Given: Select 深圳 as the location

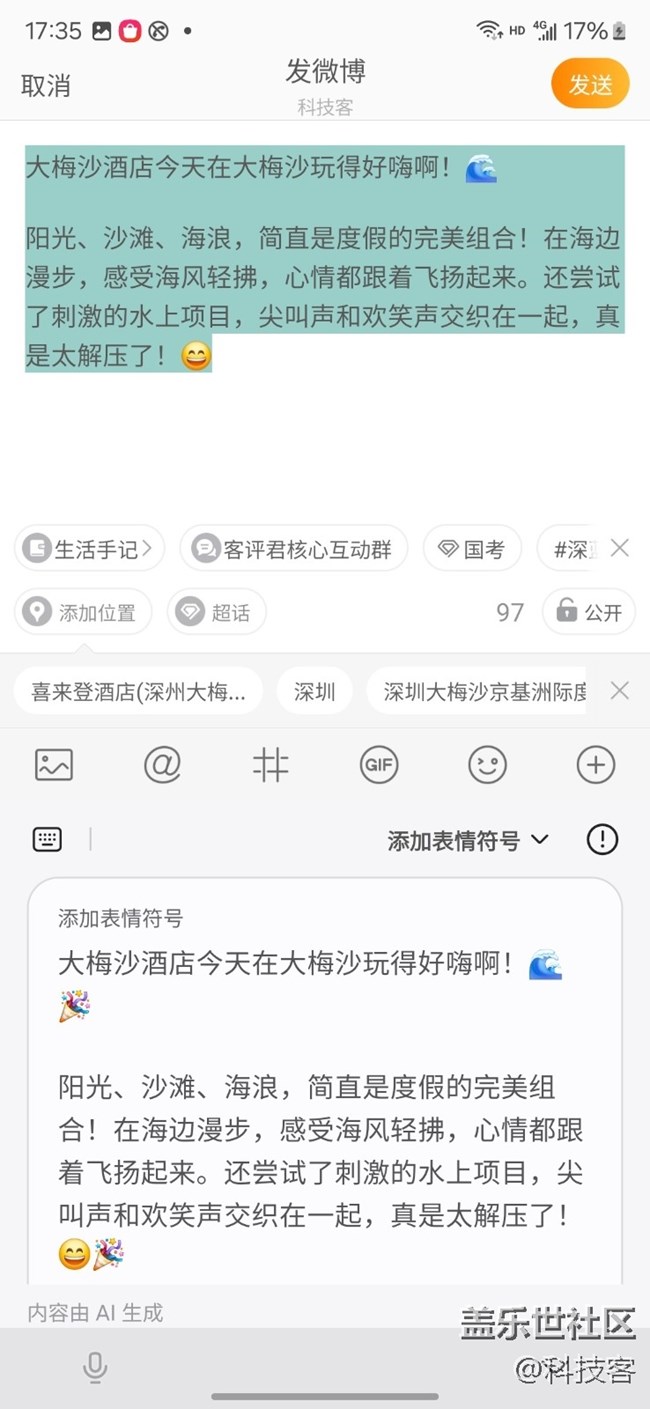Looking at the screenshot, I should click(x=314, y=691).
